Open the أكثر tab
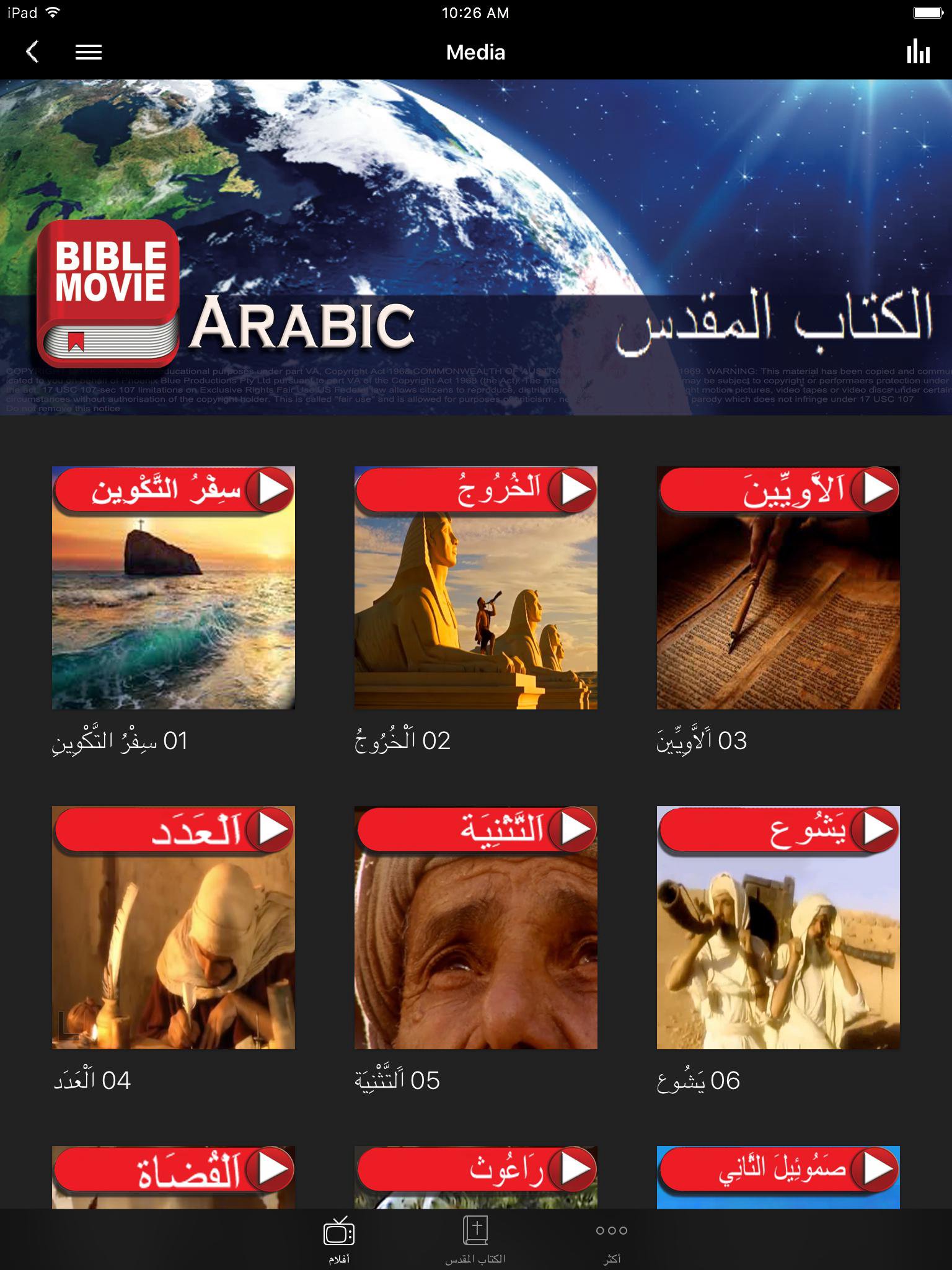The height and width of the screenshot is (1270, 952). pos(612,1240)
